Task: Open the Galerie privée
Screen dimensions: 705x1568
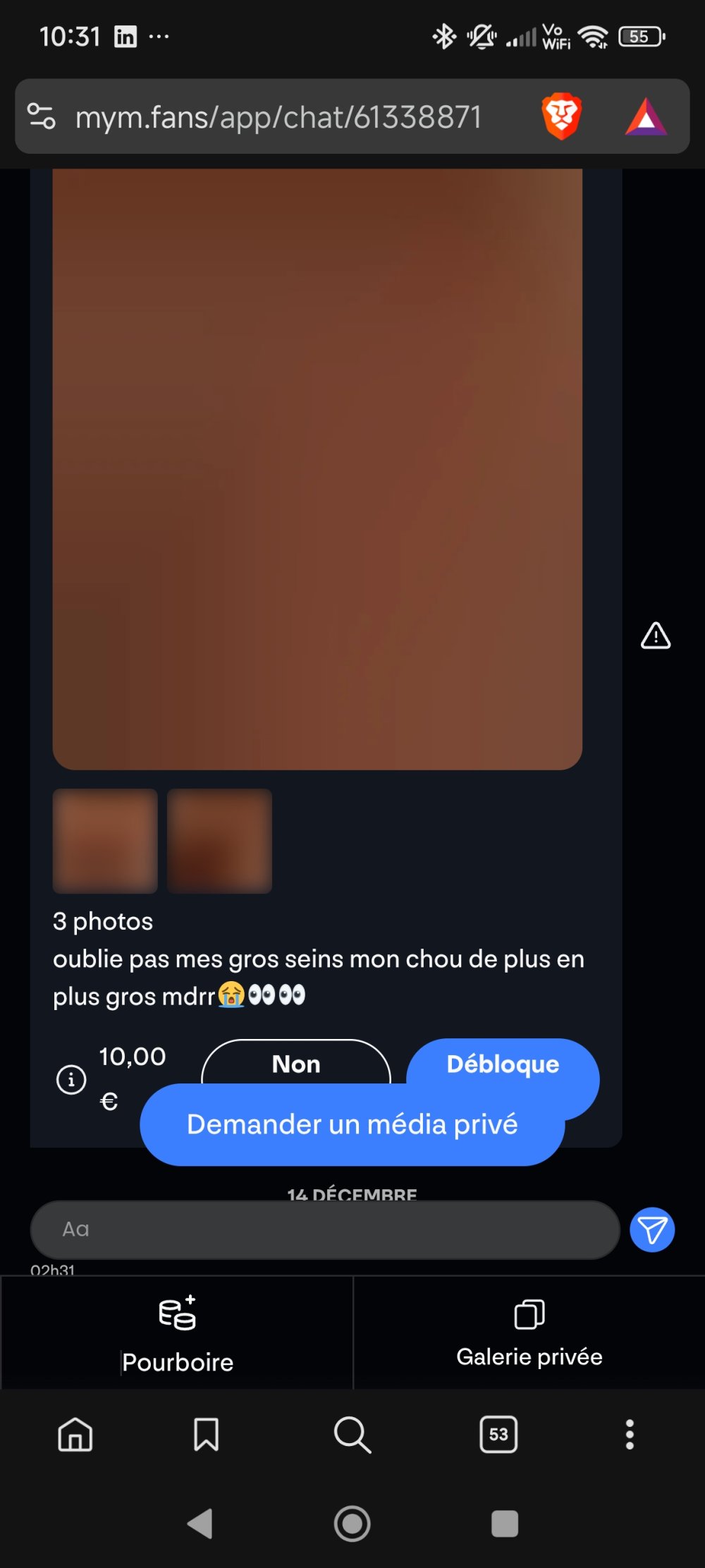Action: point(529,1332)
